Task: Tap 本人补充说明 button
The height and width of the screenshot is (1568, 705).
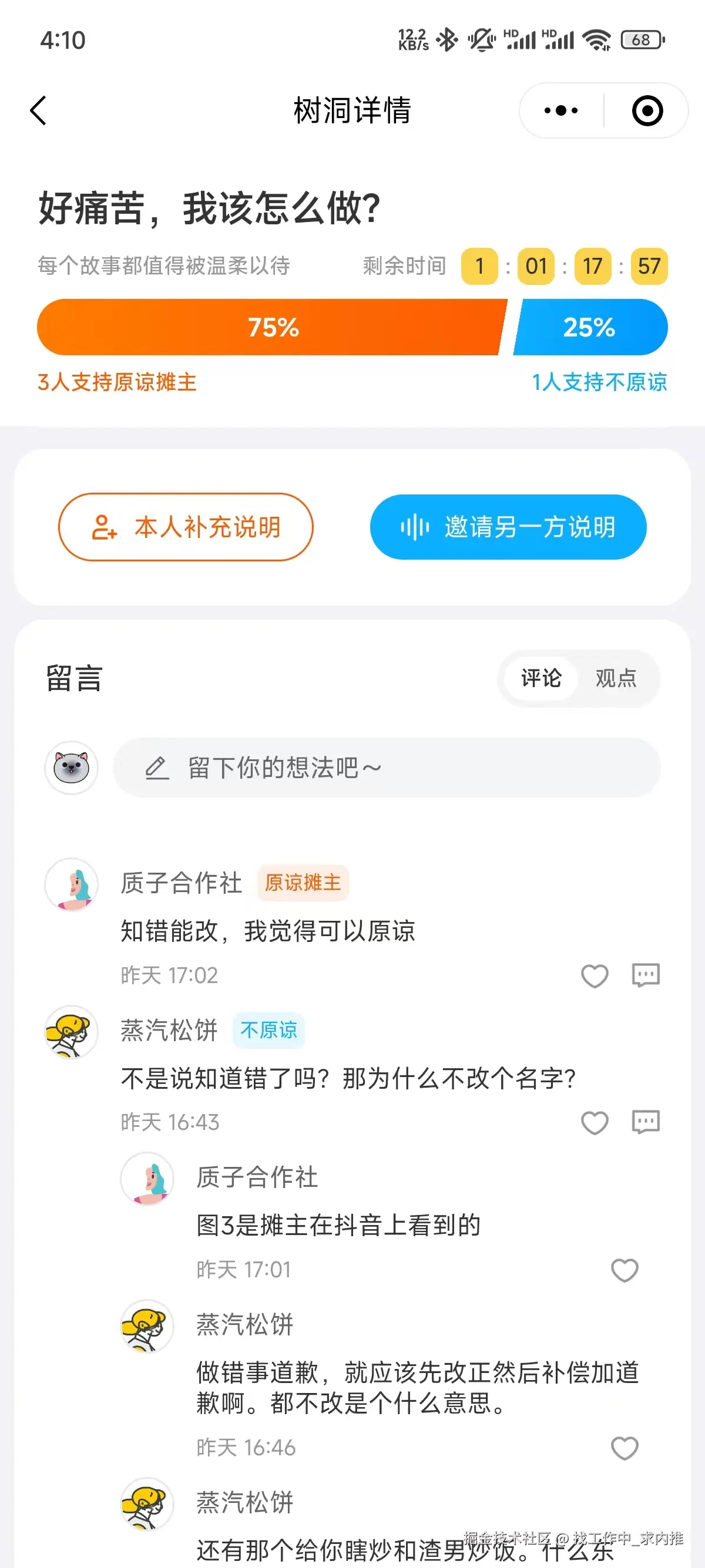Action: tap(186, 527)
